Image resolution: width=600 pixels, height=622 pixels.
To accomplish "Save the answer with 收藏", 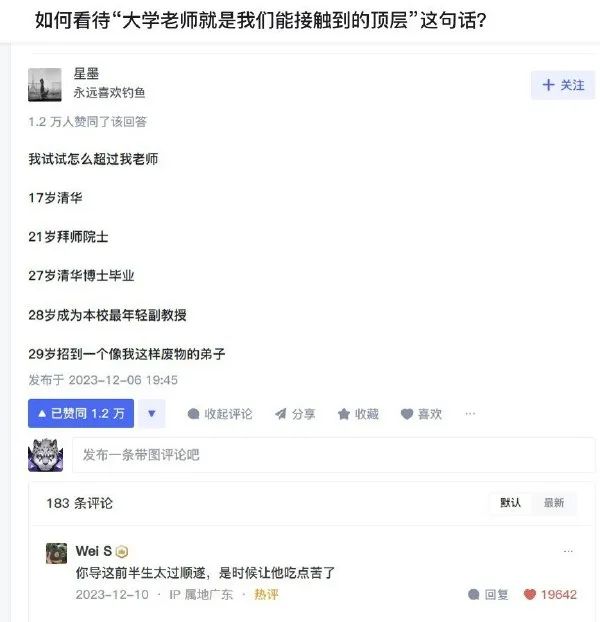I will click(x=358, y=414).
